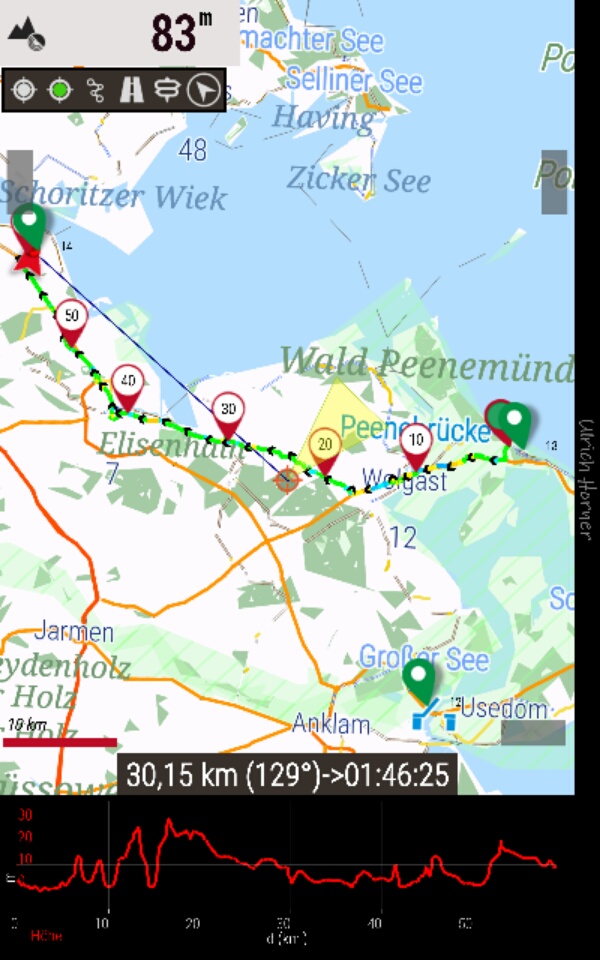Tap the gray side button on right edge
Screen dimensions: 600x960
click(554, 182)
